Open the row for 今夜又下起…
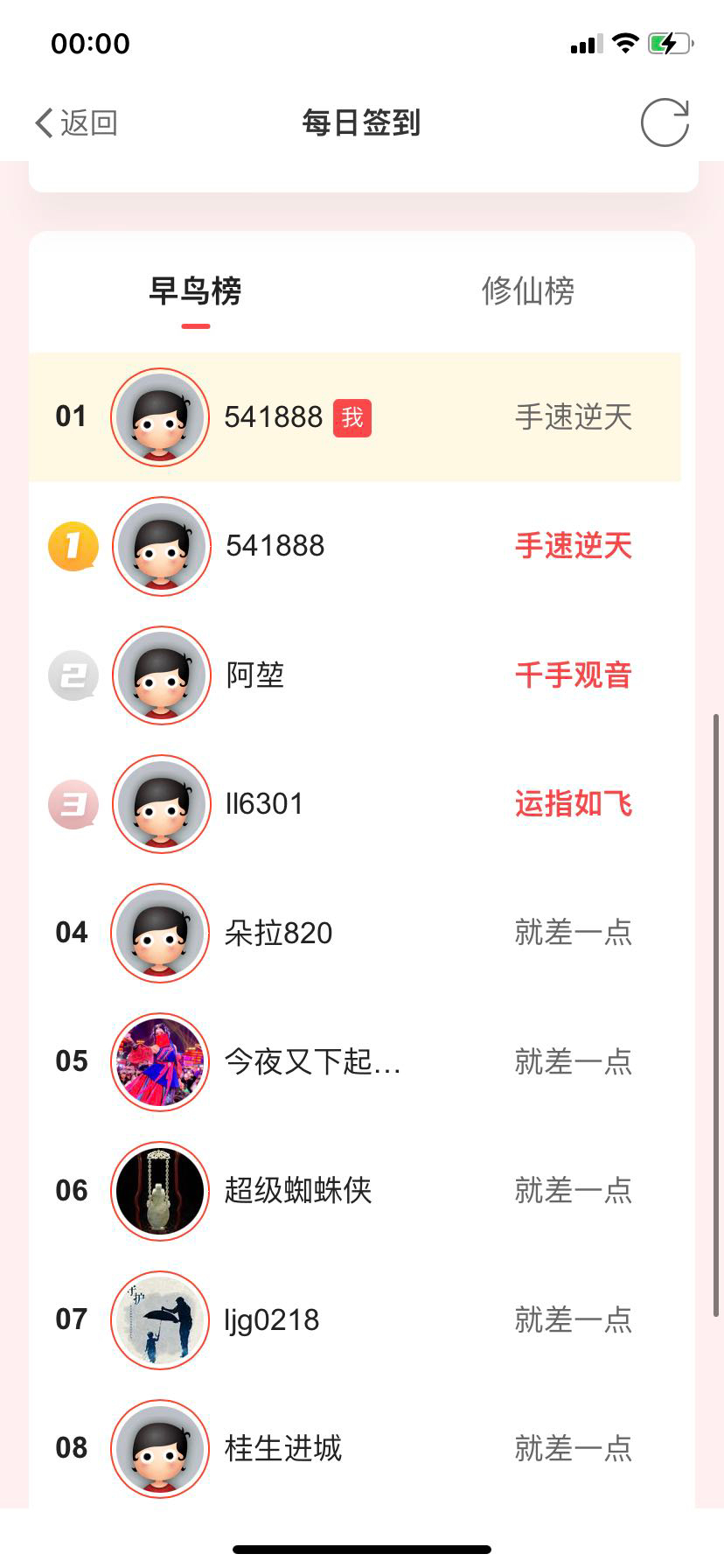 click(354, 1062)
